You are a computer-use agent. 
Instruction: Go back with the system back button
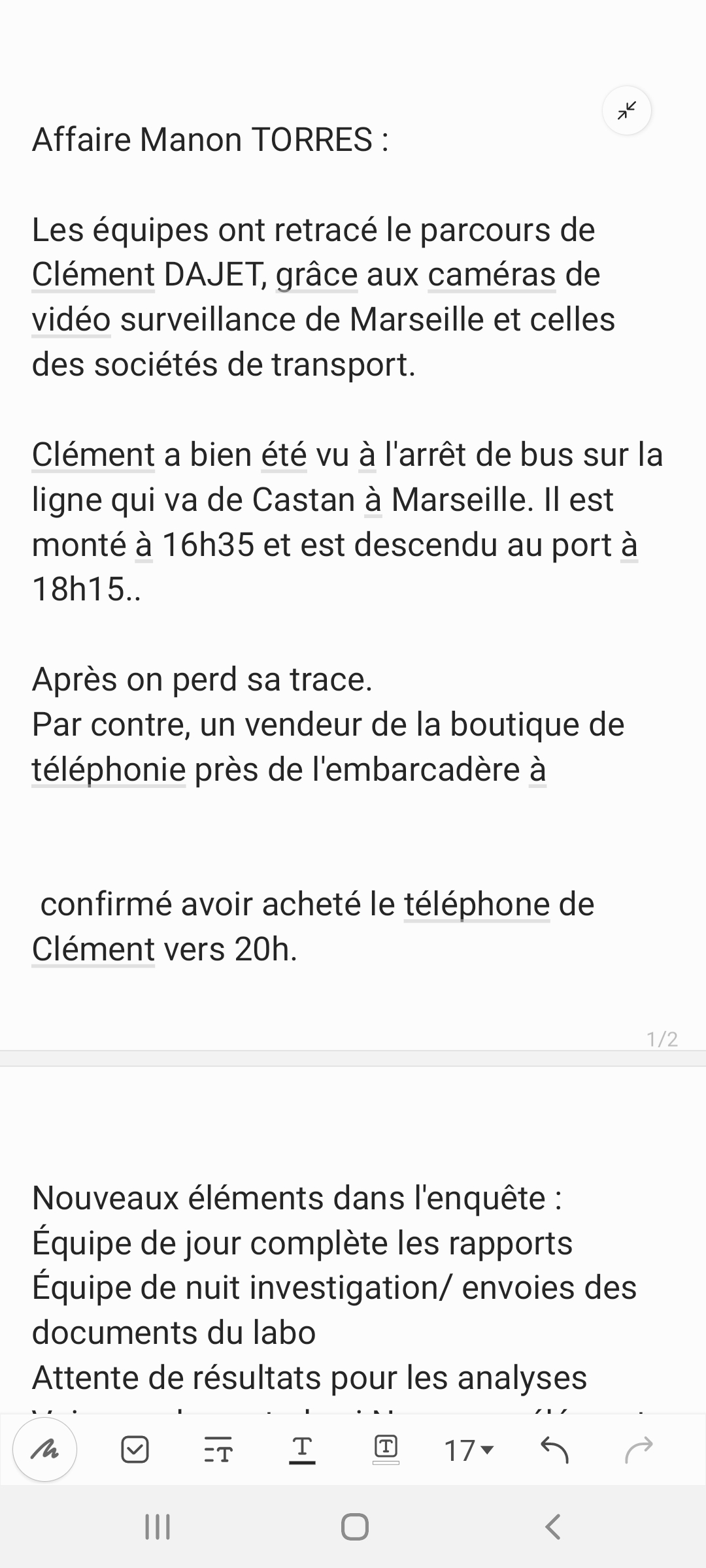[x=553, y=1527]
